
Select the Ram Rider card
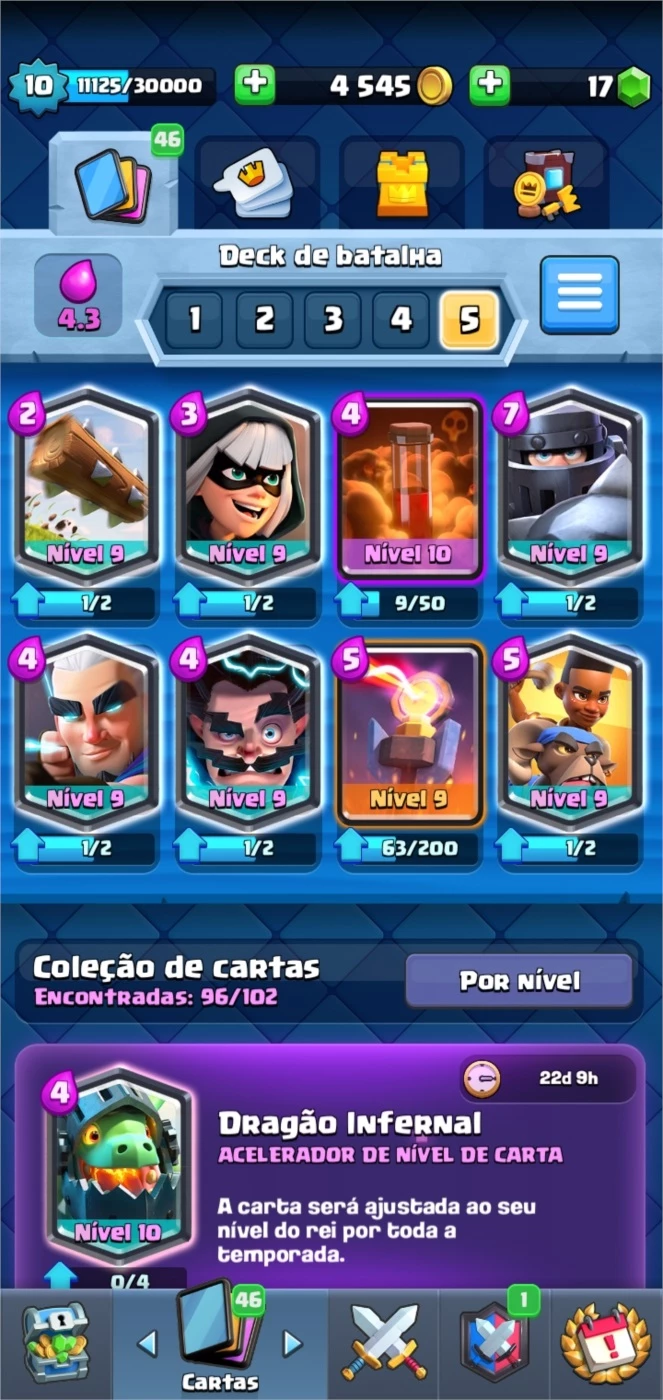(x=570, y=731)
